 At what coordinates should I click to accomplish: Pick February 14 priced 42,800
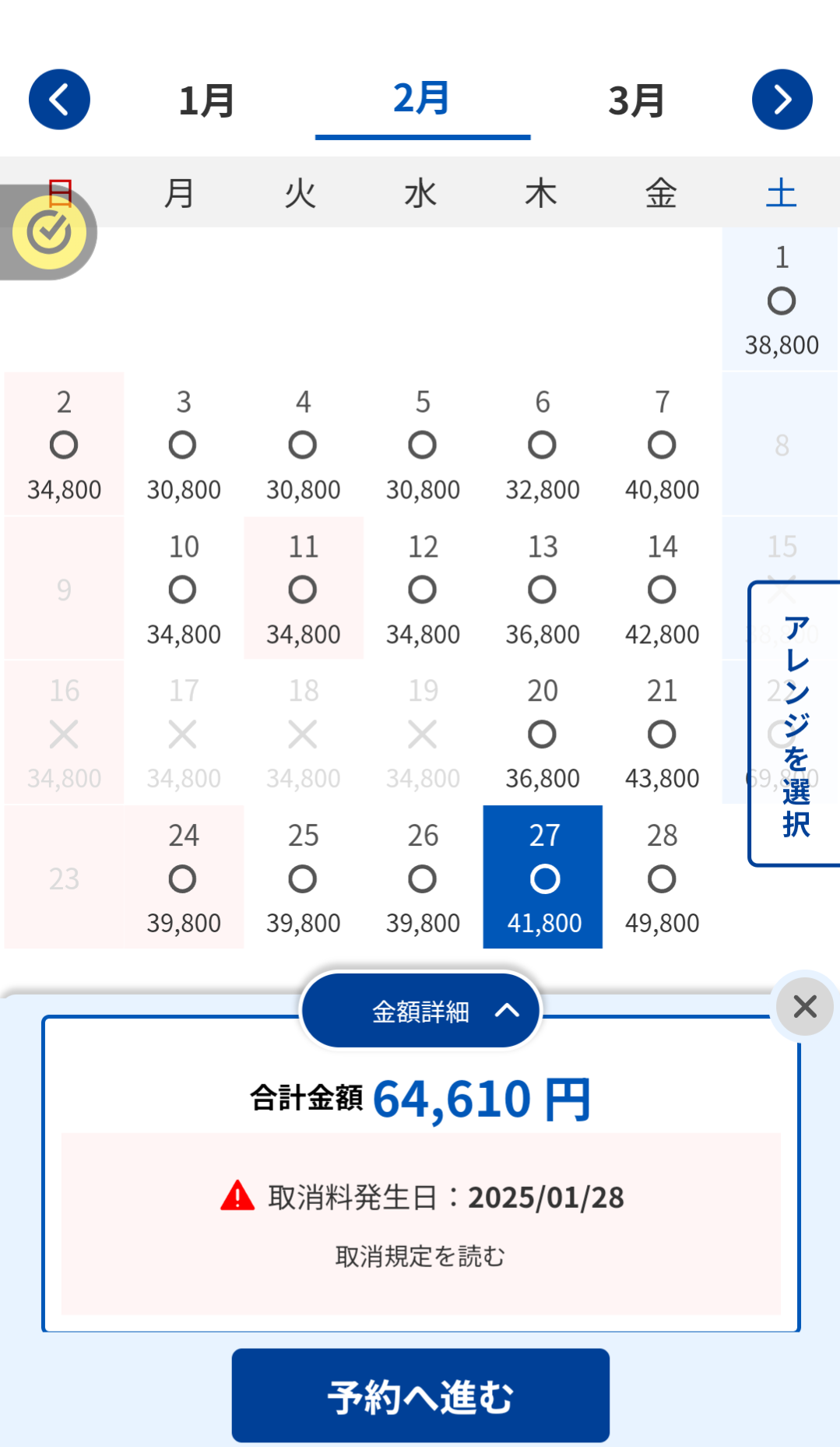(662, 589)
